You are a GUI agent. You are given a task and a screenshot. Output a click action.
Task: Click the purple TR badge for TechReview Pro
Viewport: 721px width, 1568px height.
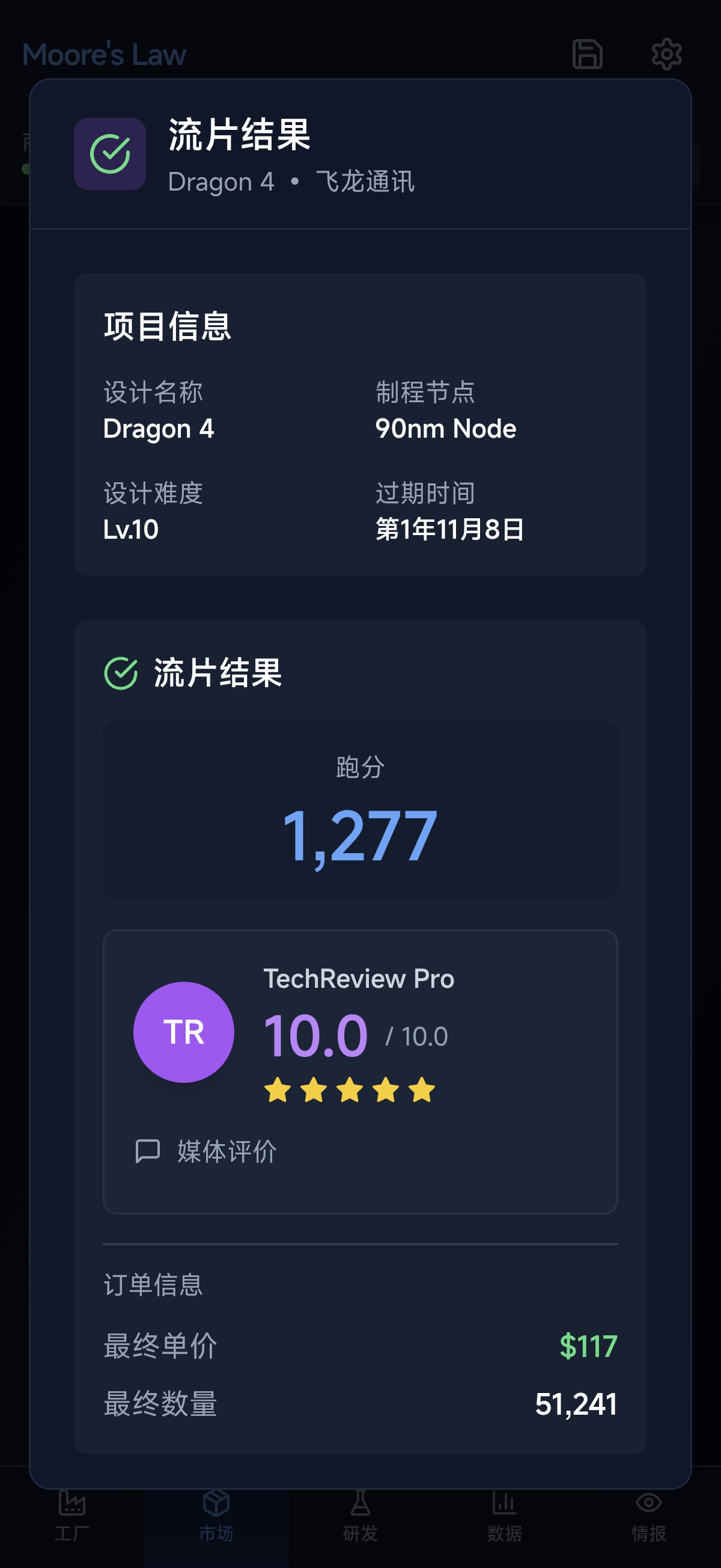[x=184, y=1031]
